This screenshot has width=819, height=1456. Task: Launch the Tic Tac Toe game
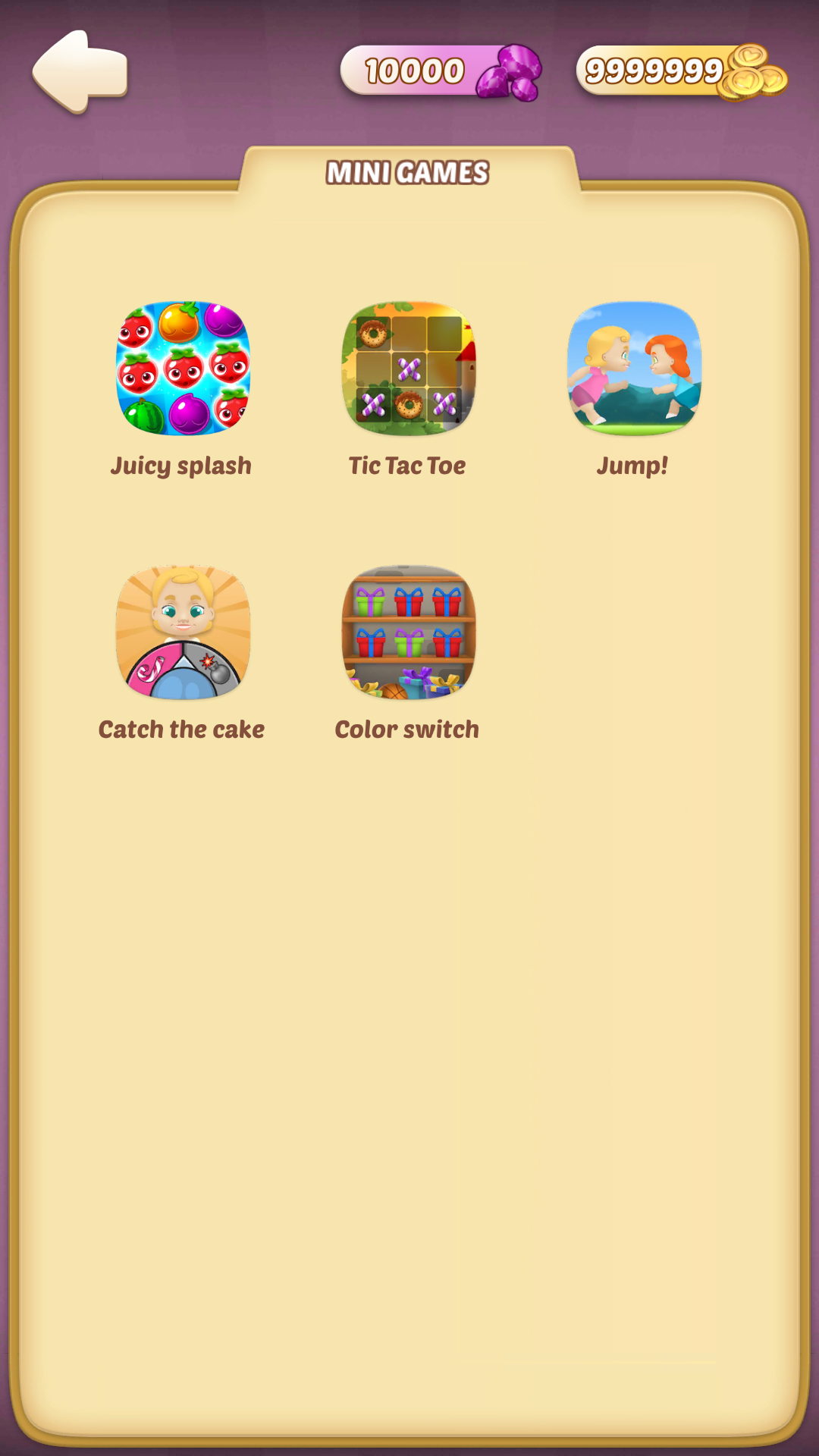pyautogui.click(x=409, y=369)
